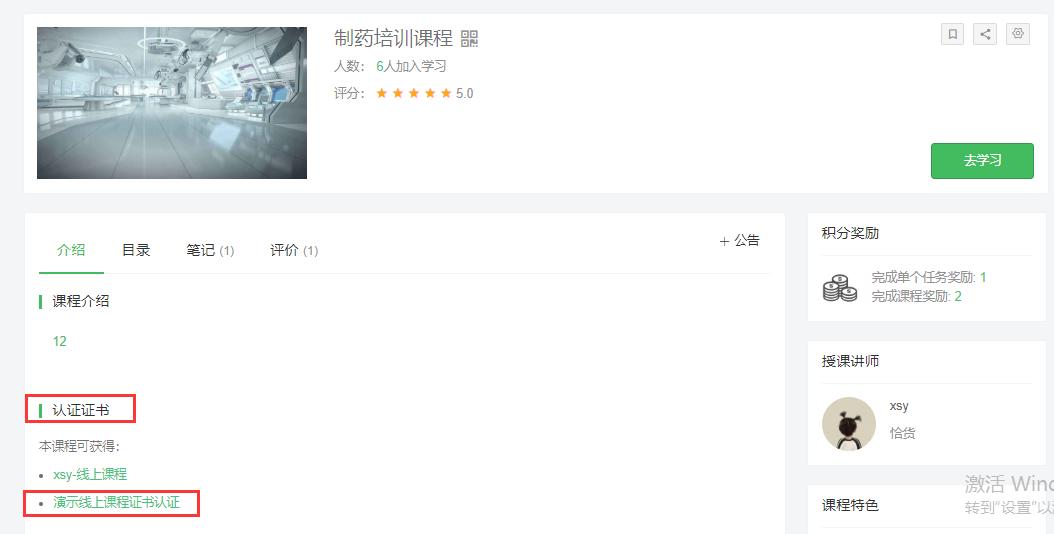Open the xsy-线上课程 certificate link
This screenshot has height=534, width=1054.
point(90,474)
